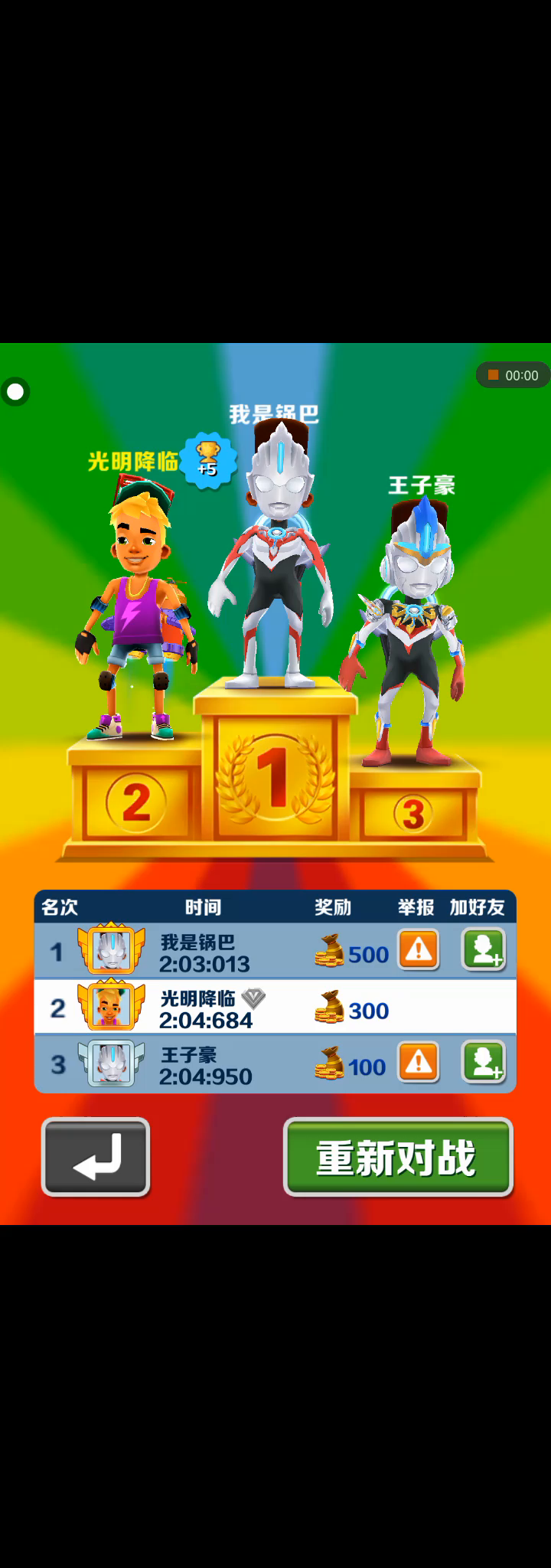Screen dimensions: 551x1568
Task: Go back using the return arrow button
Action: coord(96,1156)
